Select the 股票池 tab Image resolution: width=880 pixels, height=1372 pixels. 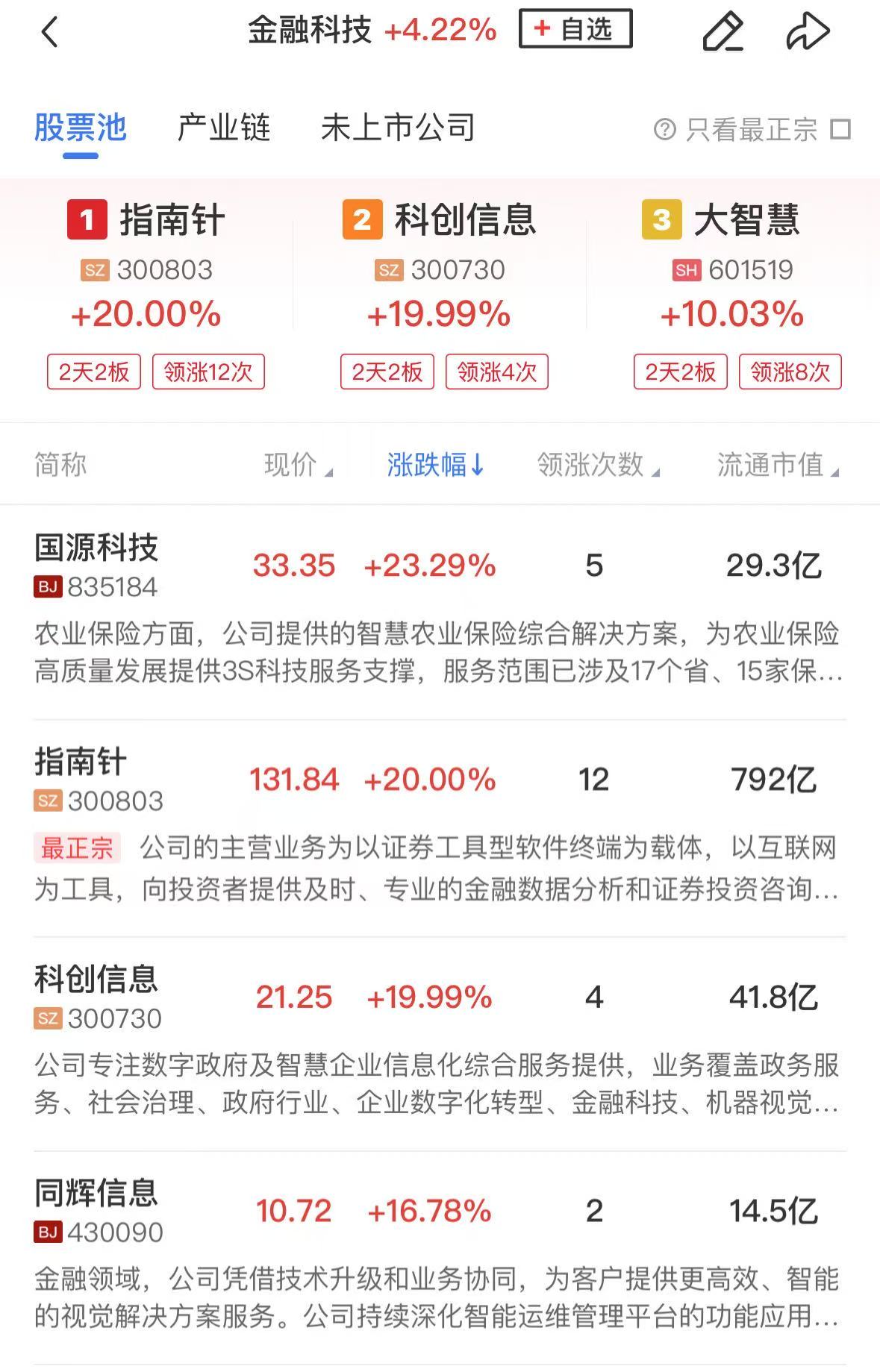[81, 128]
